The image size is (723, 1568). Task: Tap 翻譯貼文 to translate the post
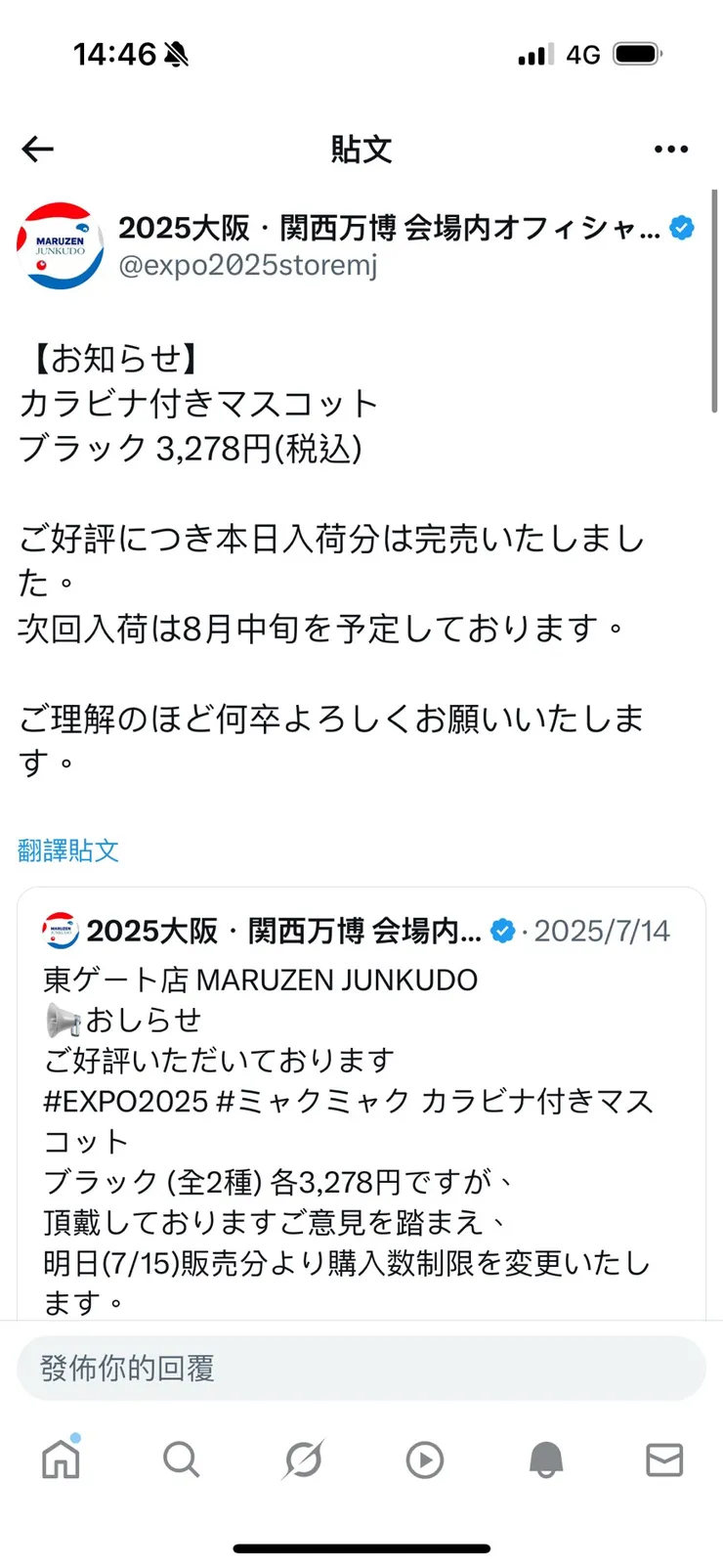68,849
